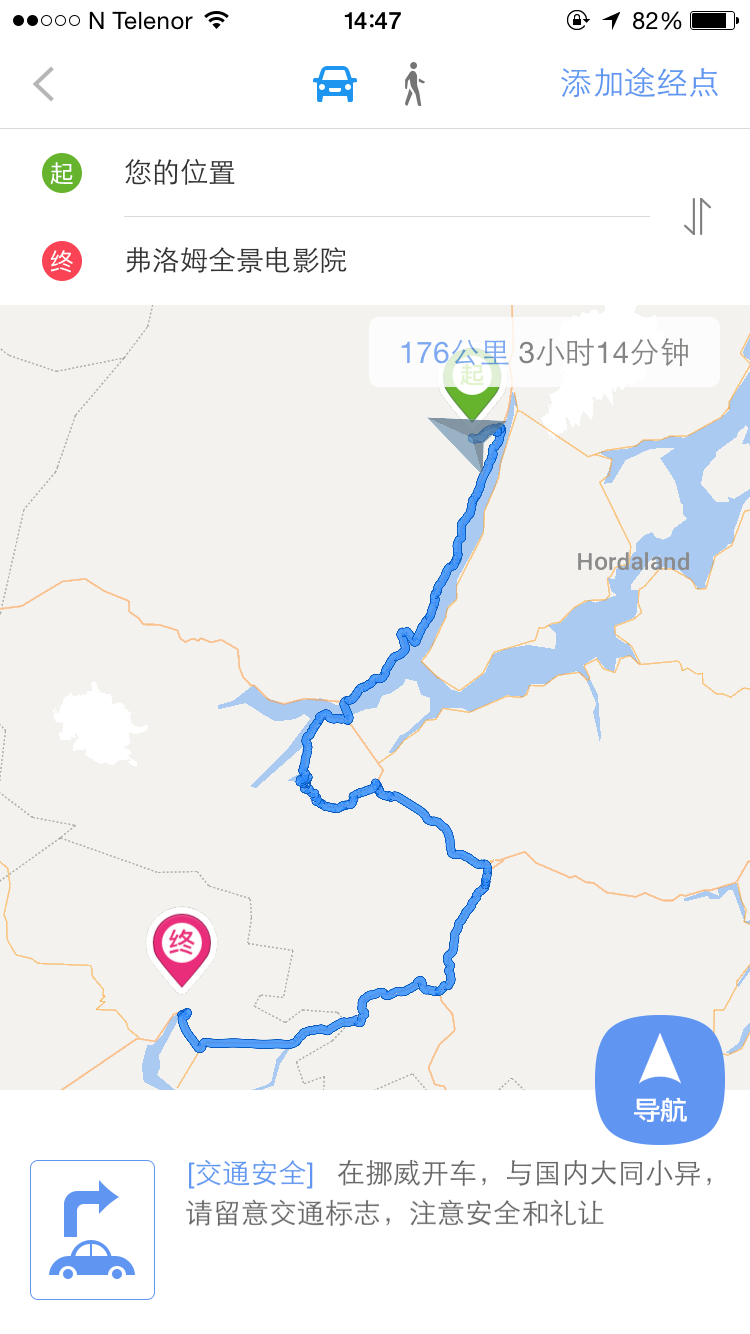Start navigation with the 导航 button

(x=659, y=1080)
